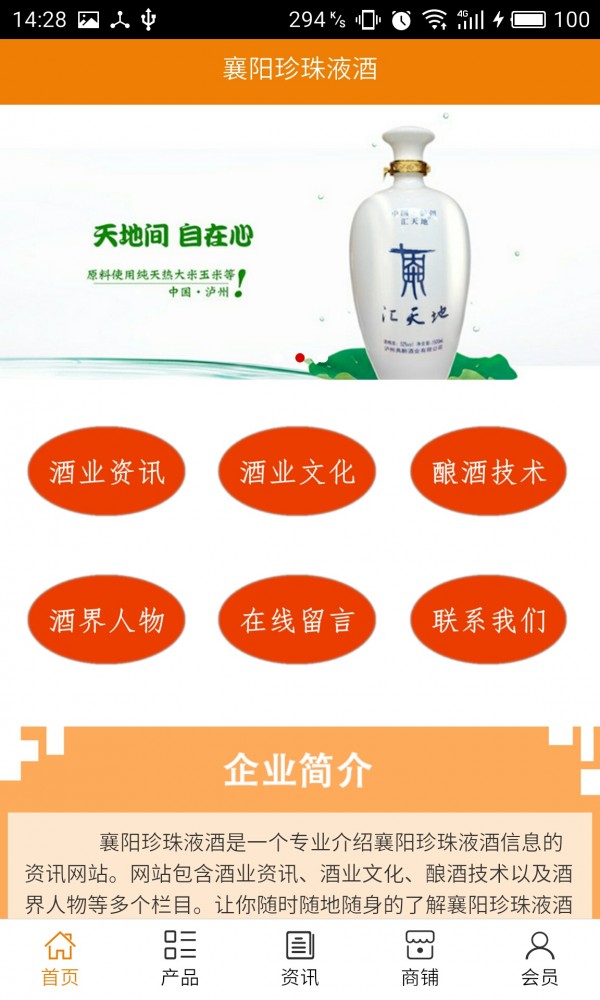The height and width of the screenshot is (1000, 600).
Task: Open the 商铺 shop tab
Action: (x=420, y=958)
